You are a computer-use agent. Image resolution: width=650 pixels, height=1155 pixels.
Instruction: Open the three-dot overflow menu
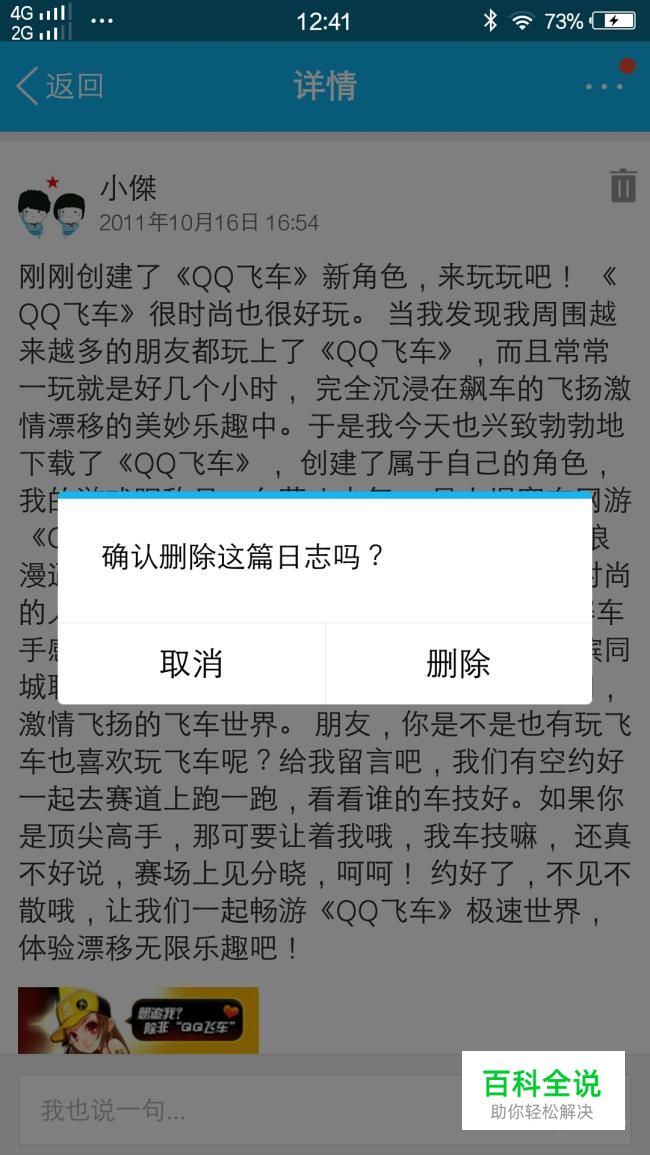coord(604,86)
